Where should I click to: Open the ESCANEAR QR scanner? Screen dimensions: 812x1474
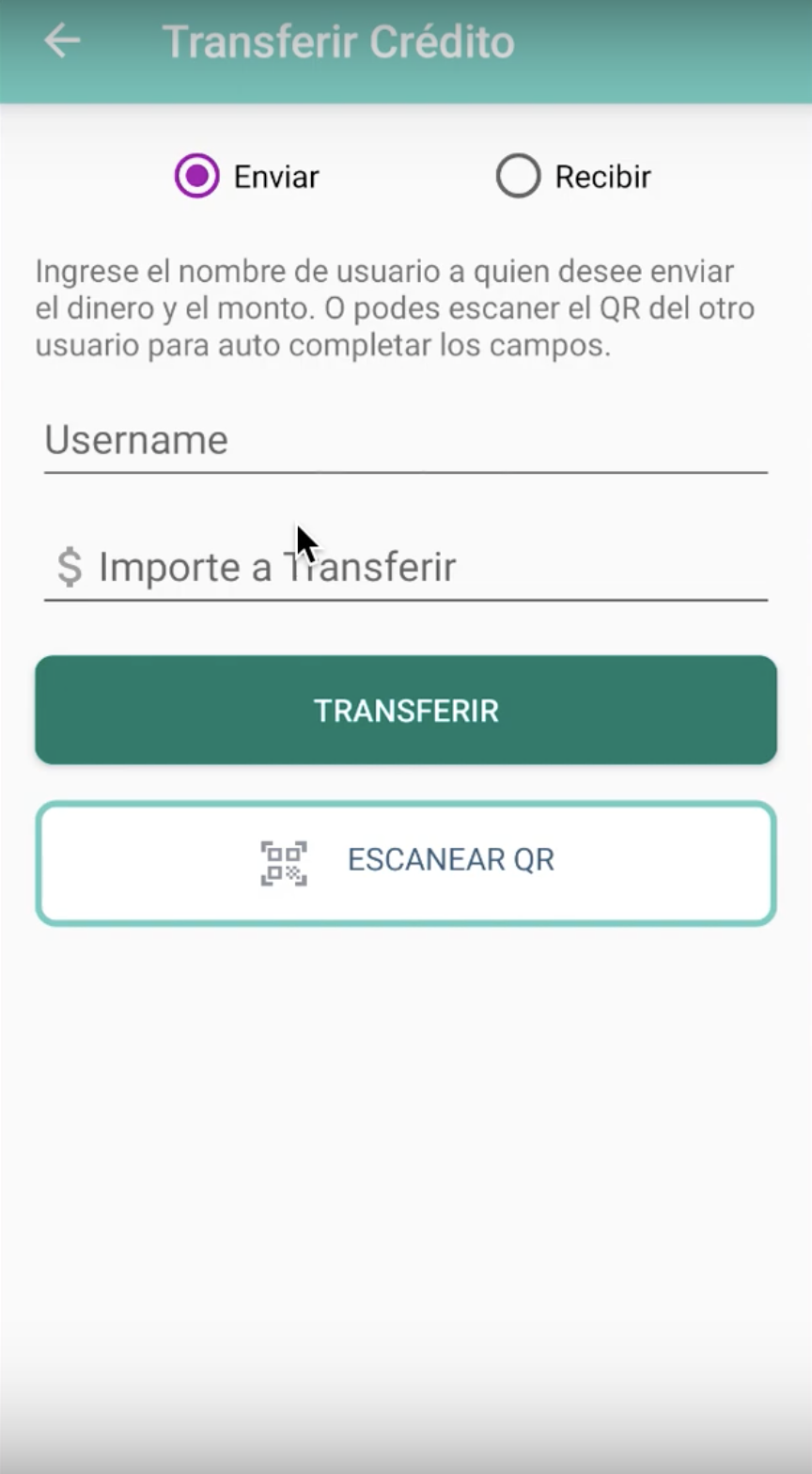(x=406, y=862)
